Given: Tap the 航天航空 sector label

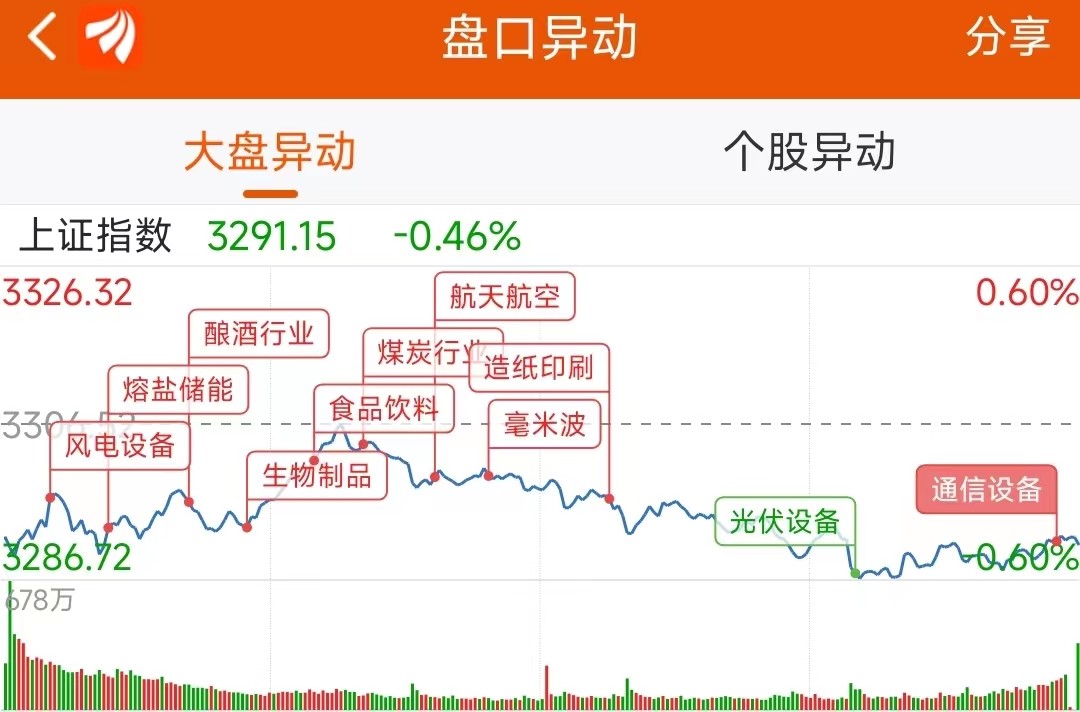Looking at the screenshot, I should point(505,296).
